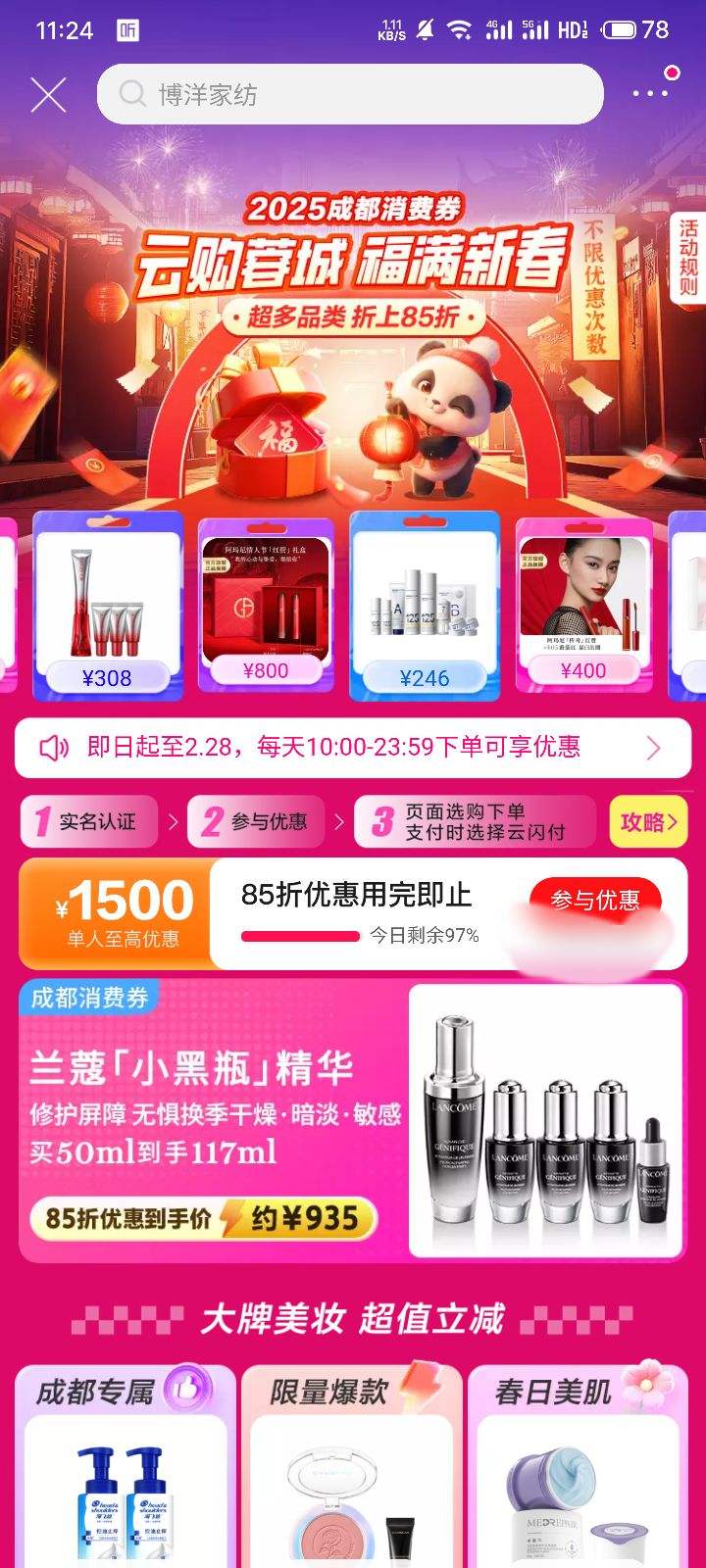Tap the 博洋家纺 search input field
Screen dimensions: 706x1568
click(x=294, y=93)
